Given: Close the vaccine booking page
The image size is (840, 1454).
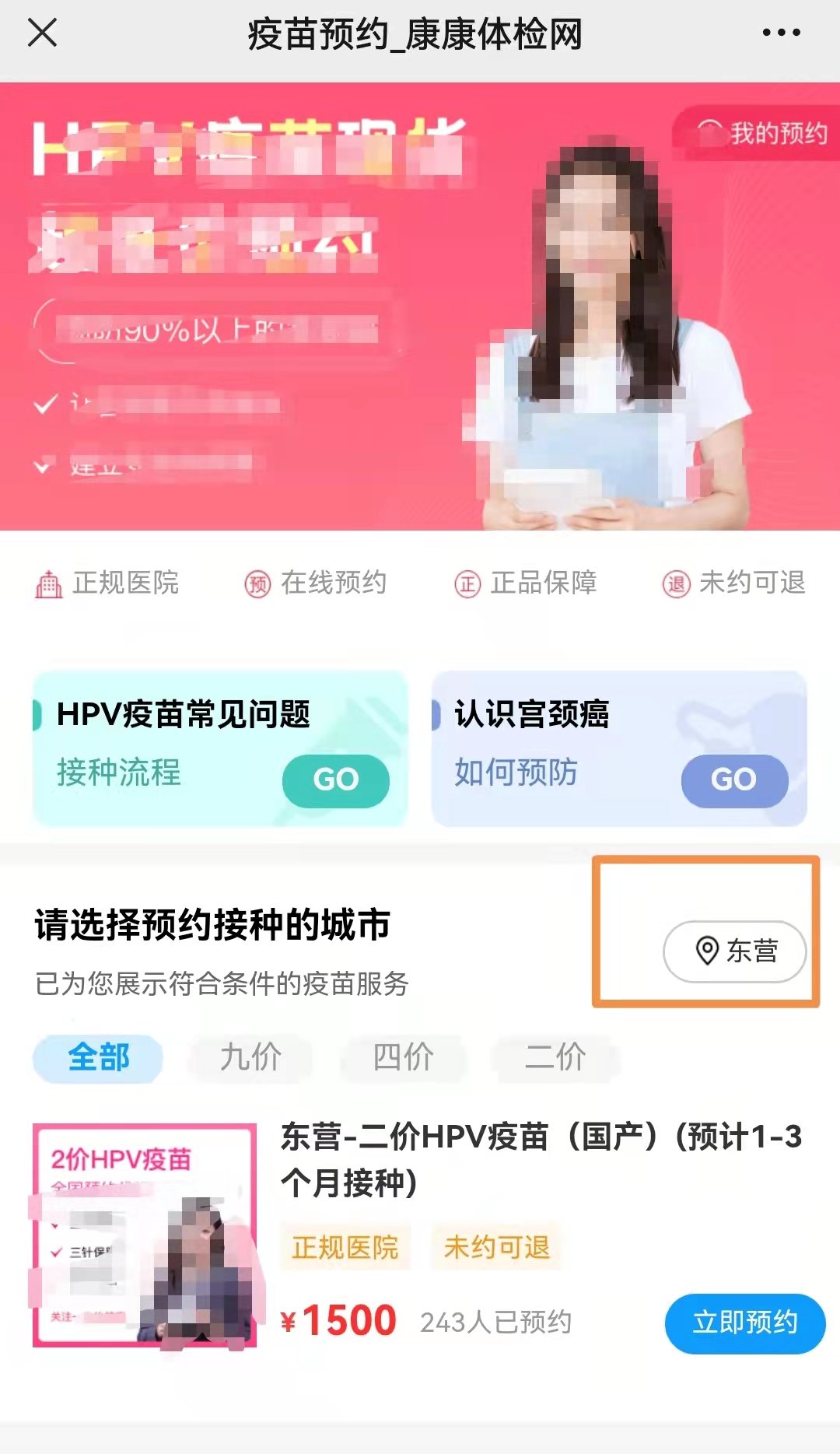Looking at the screenshot, I should click(x=42, y=33).
